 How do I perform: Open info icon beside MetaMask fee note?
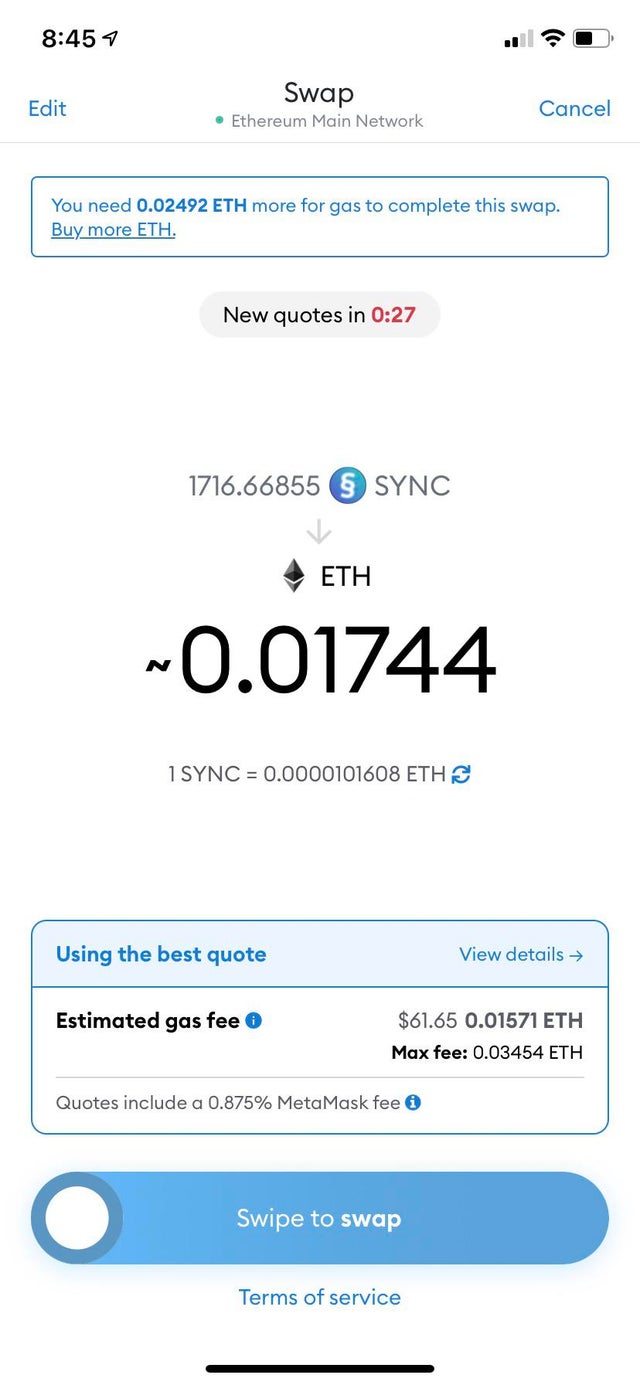click(x=412, y=1102)
